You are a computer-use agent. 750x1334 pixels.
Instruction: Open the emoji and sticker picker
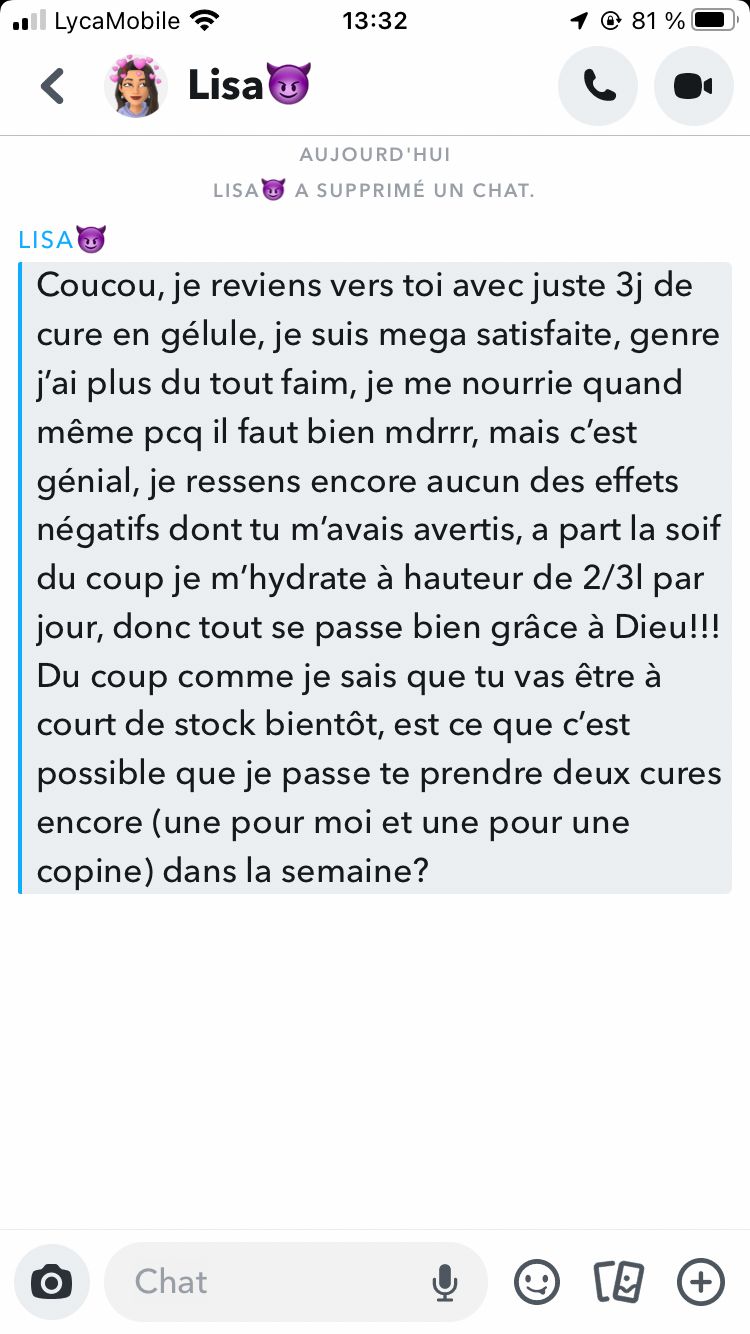pos(537,1281)
